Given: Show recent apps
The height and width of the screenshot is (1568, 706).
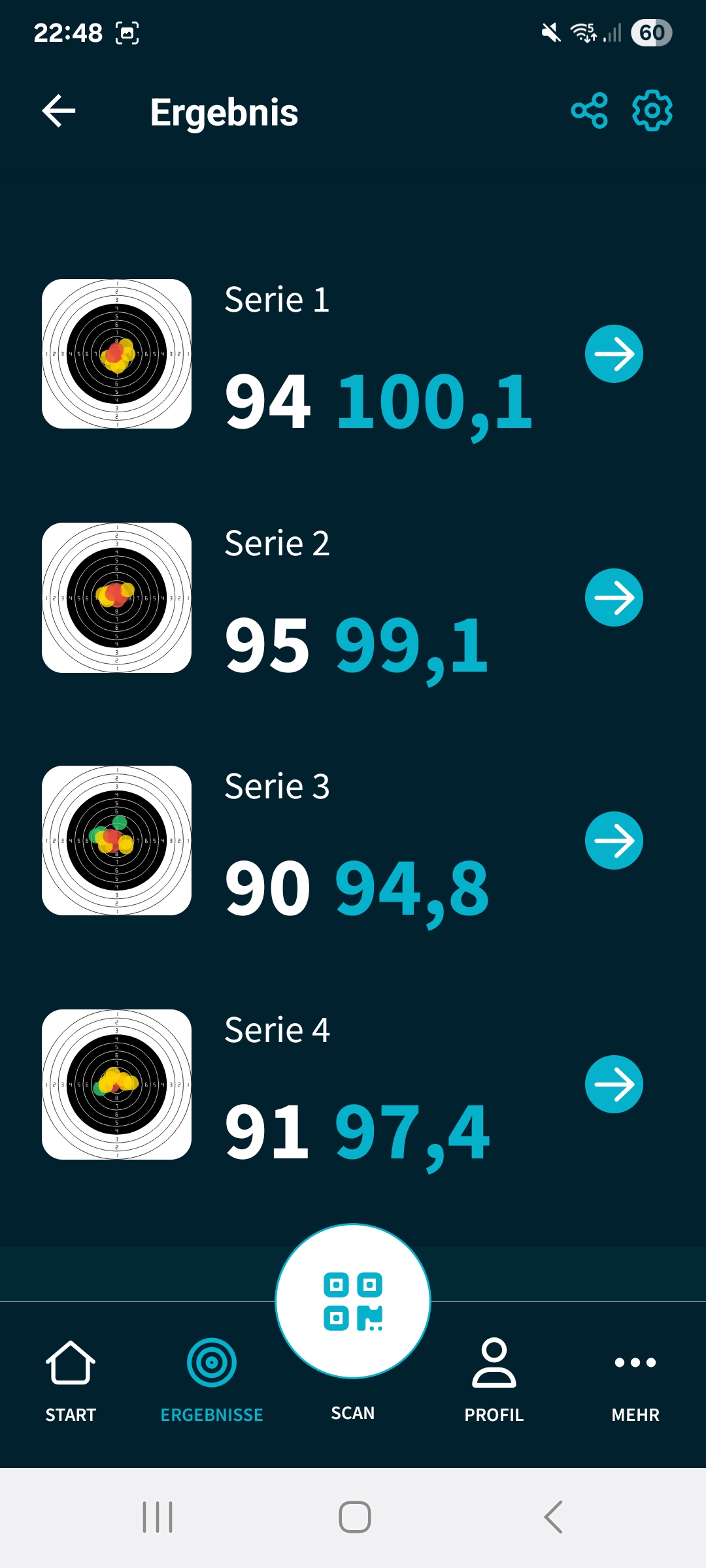Looking at the screenshot, I should (x=158, y=1517).
